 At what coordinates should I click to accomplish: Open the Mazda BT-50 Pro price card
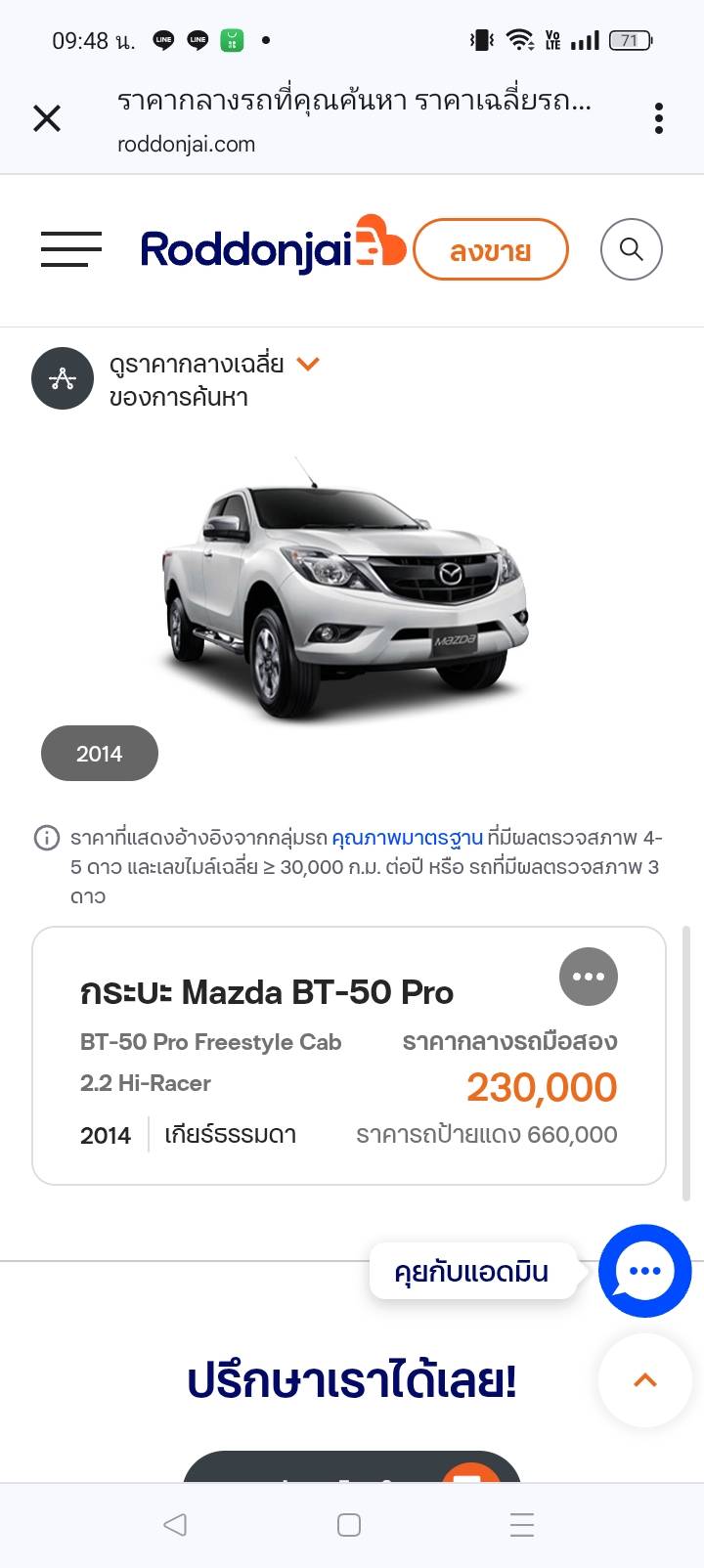click(349, 1056)
